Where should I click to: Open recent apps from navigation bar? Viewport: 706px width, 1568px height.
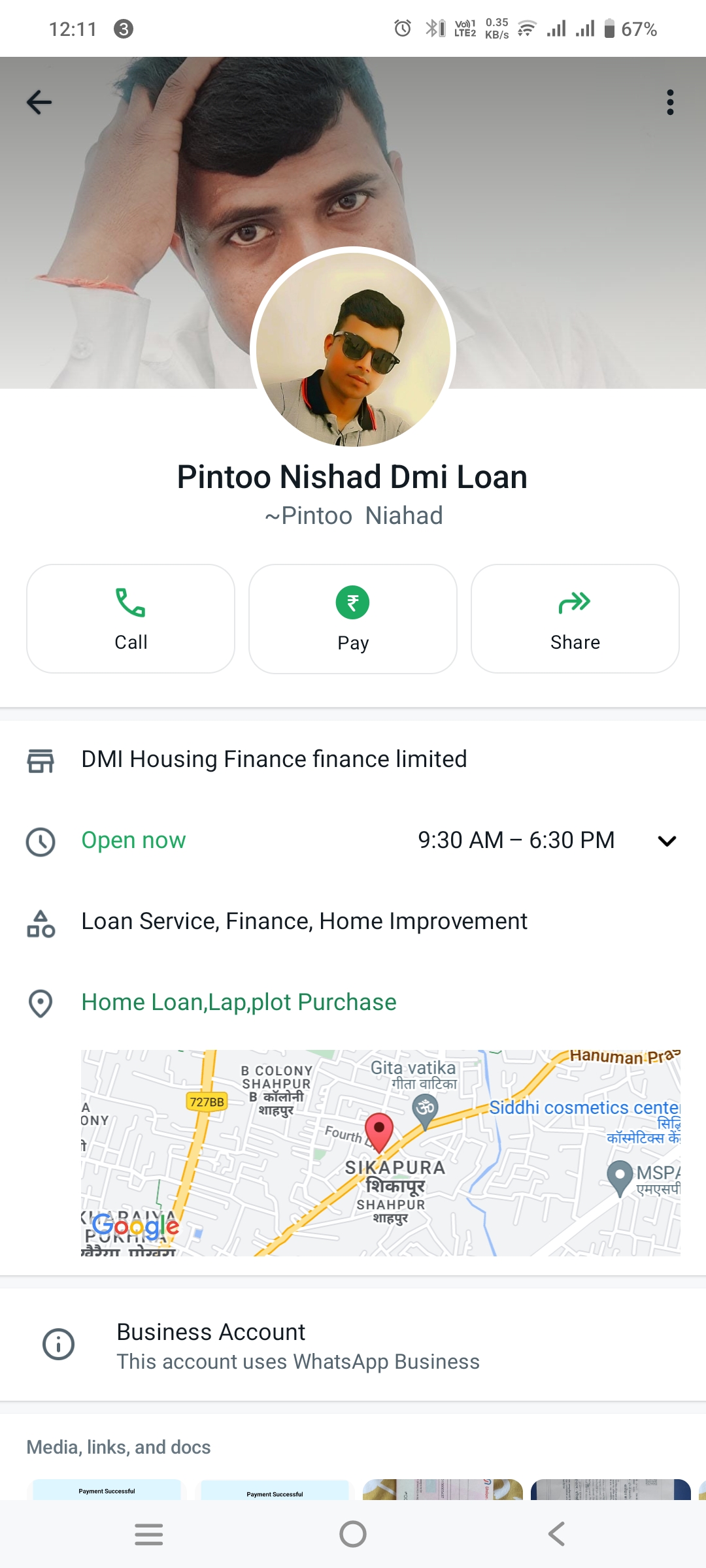pos(149,1534)
